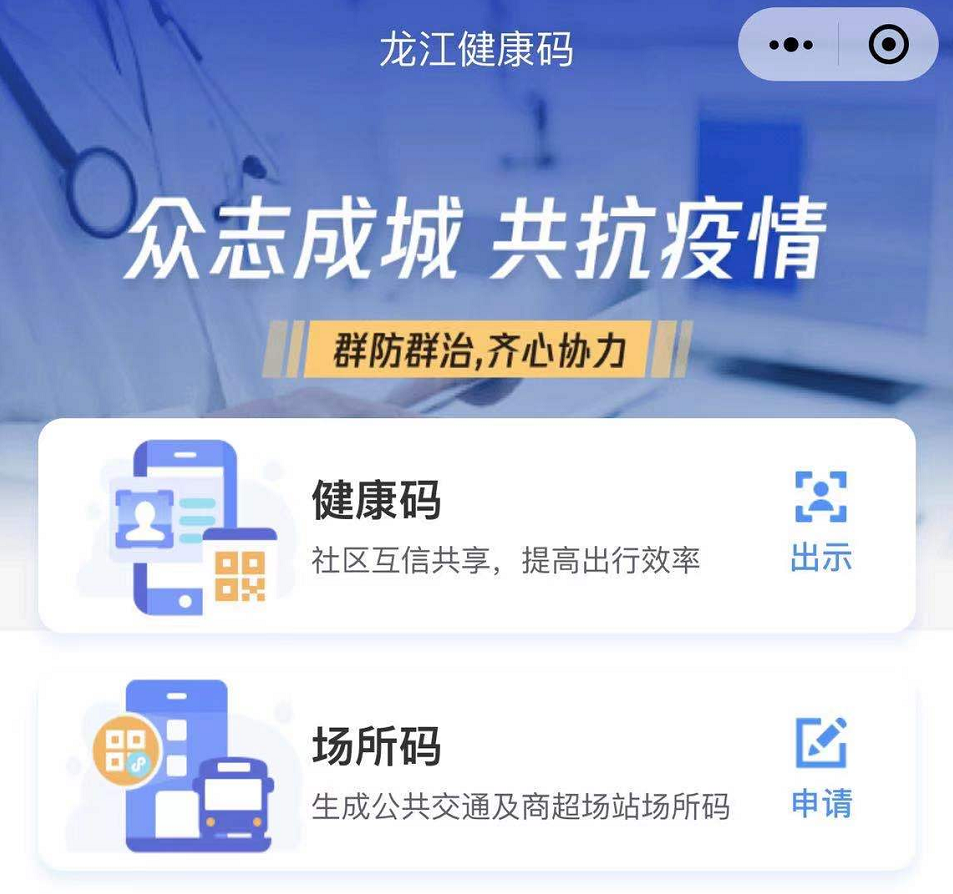Open the mini program three-dot menu
This screenshot has height=894, width=953.
[790, 45]
